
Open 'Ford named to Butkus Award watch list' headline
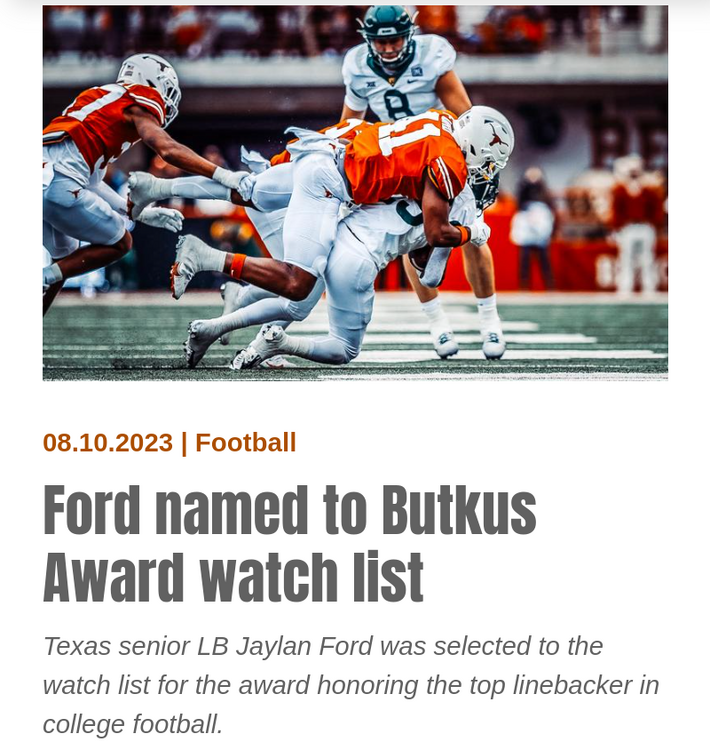point(290,545)
